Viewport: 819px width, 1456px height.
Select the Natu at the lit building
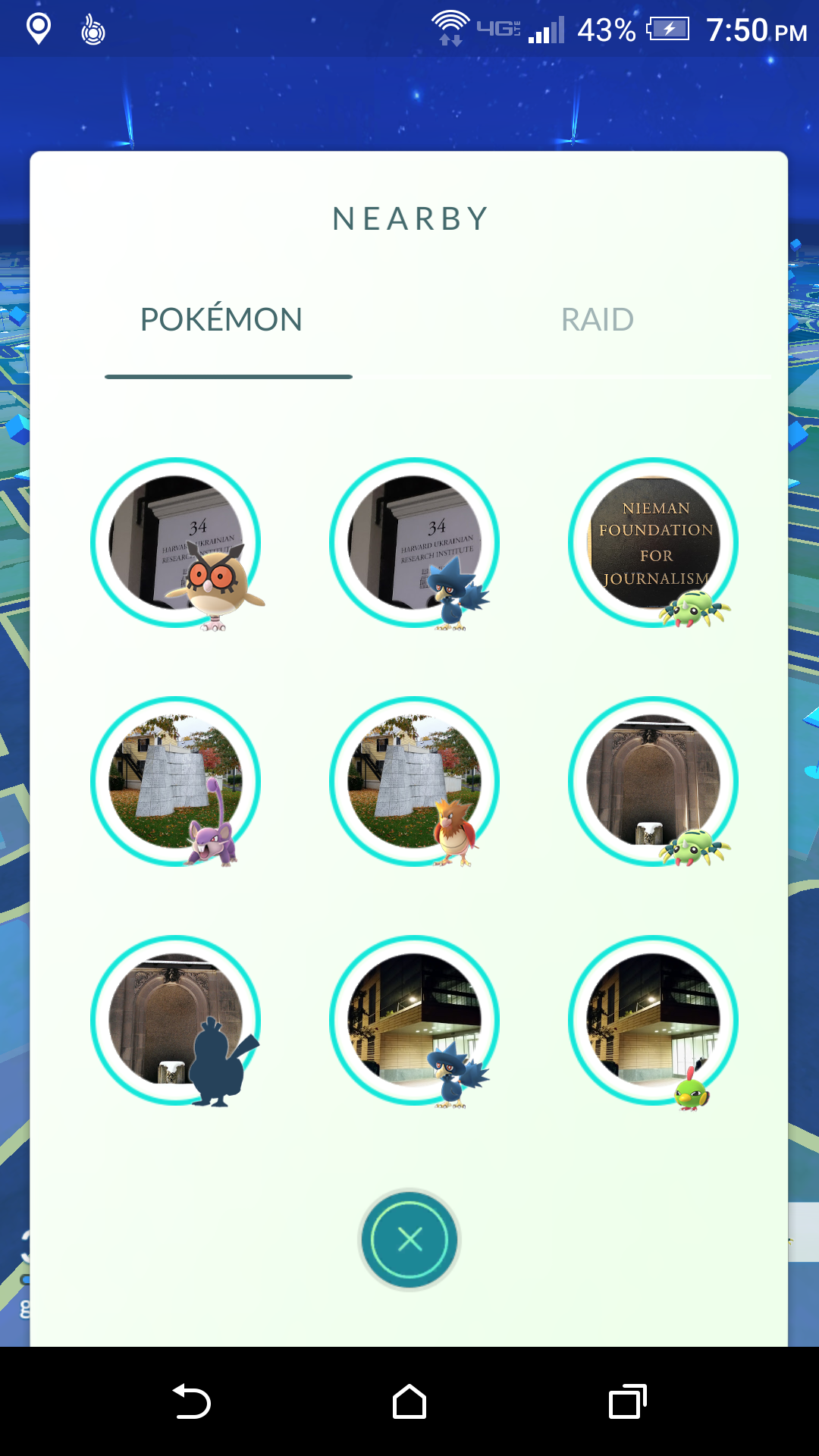pyautogui.click(x=654, y=1021)
